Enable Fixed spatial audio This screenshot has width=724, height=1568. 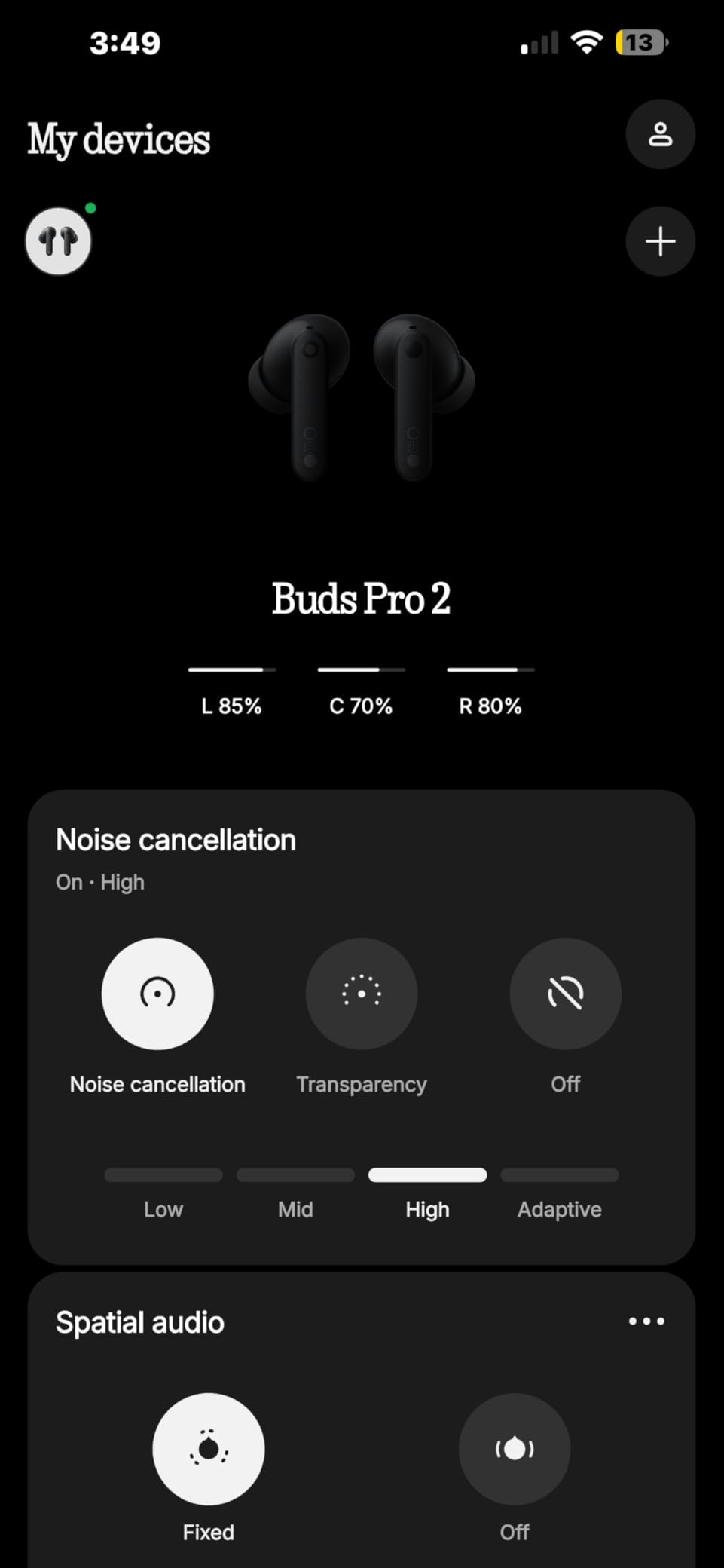[208, 1448]
